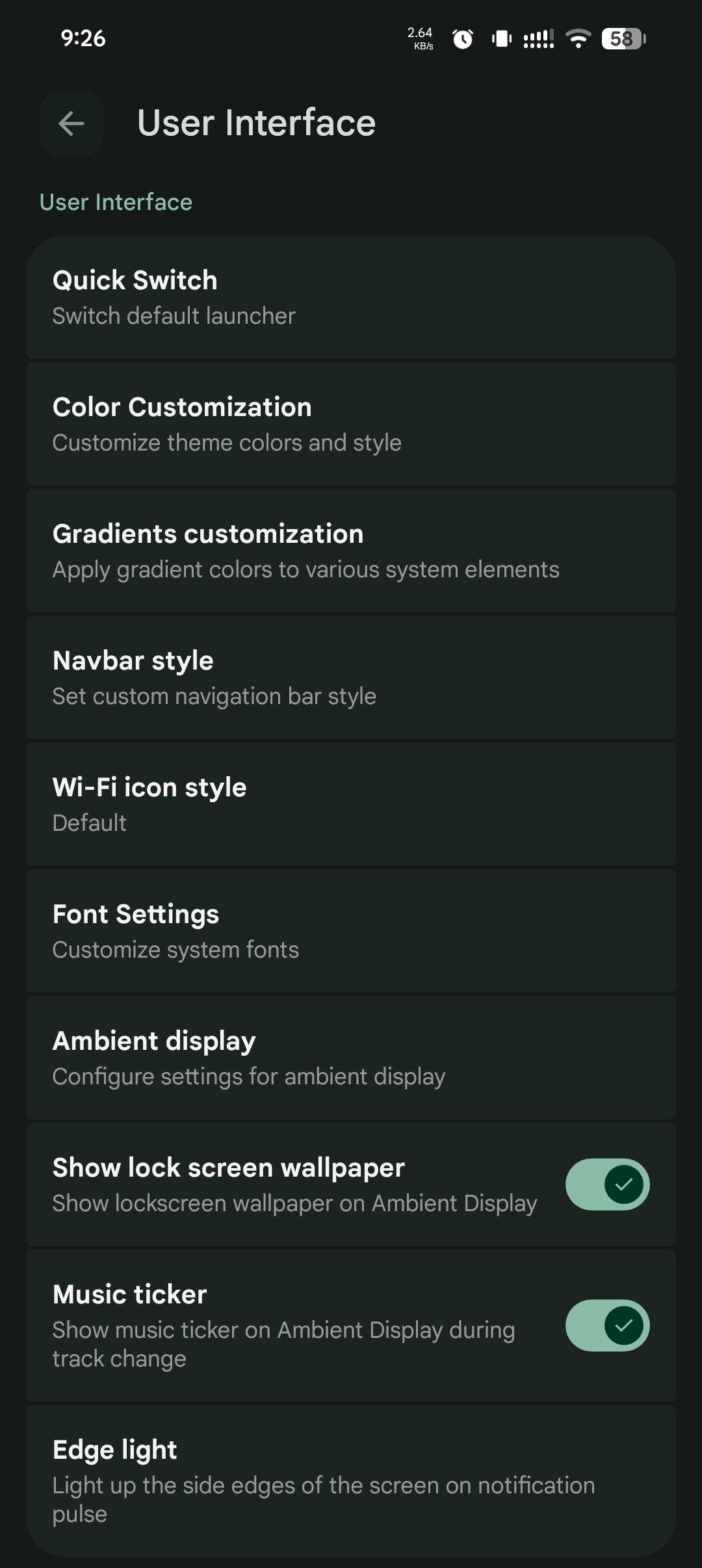
Task: Open Color Customization
Action: [x=351, y=424]
